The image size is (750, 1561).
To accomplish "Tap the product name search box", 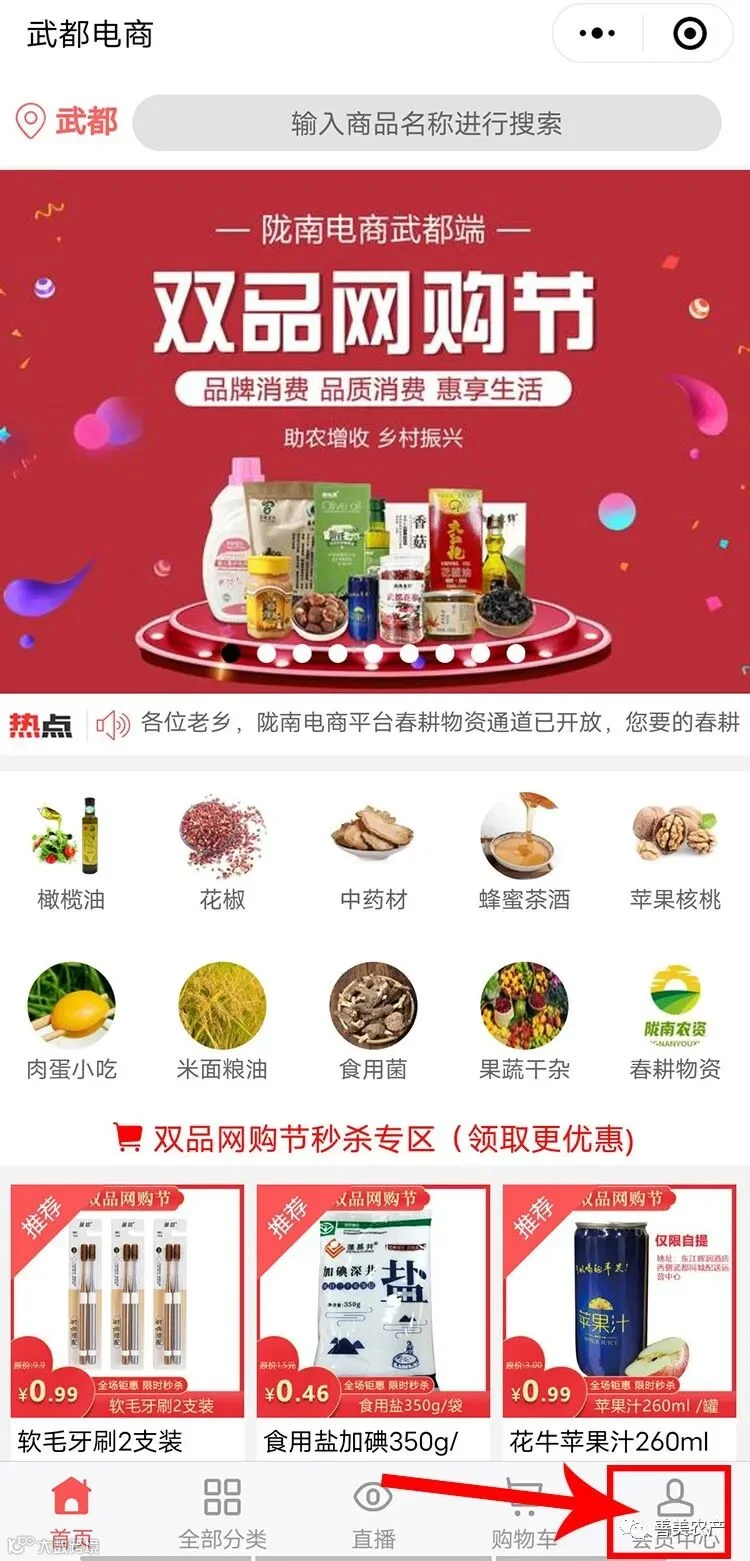I will pyautogui.click(x=427, y=123).
